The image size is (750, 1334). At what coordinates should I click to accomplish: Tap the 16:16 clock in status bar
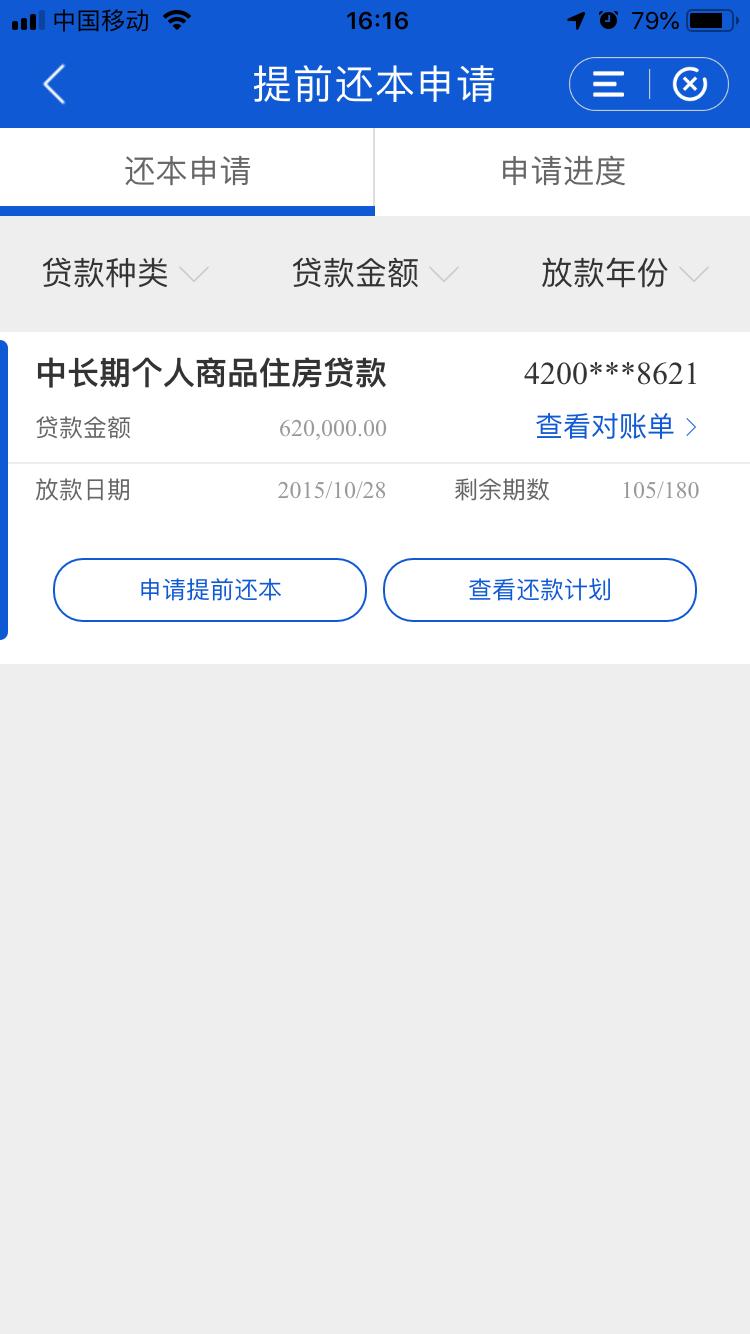375,18
